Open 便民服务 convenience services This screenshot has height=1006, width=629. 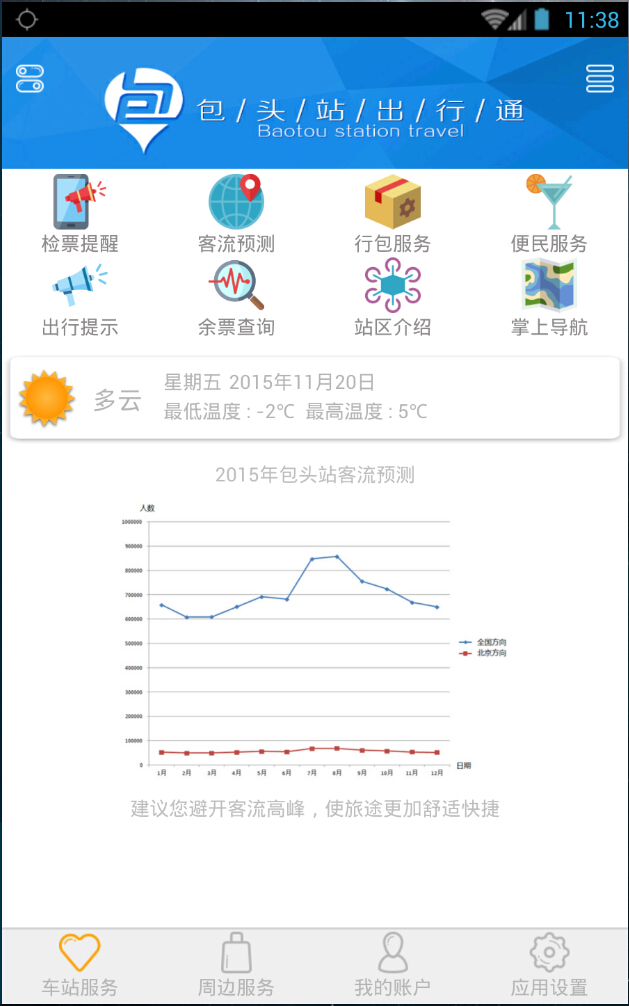549,213
